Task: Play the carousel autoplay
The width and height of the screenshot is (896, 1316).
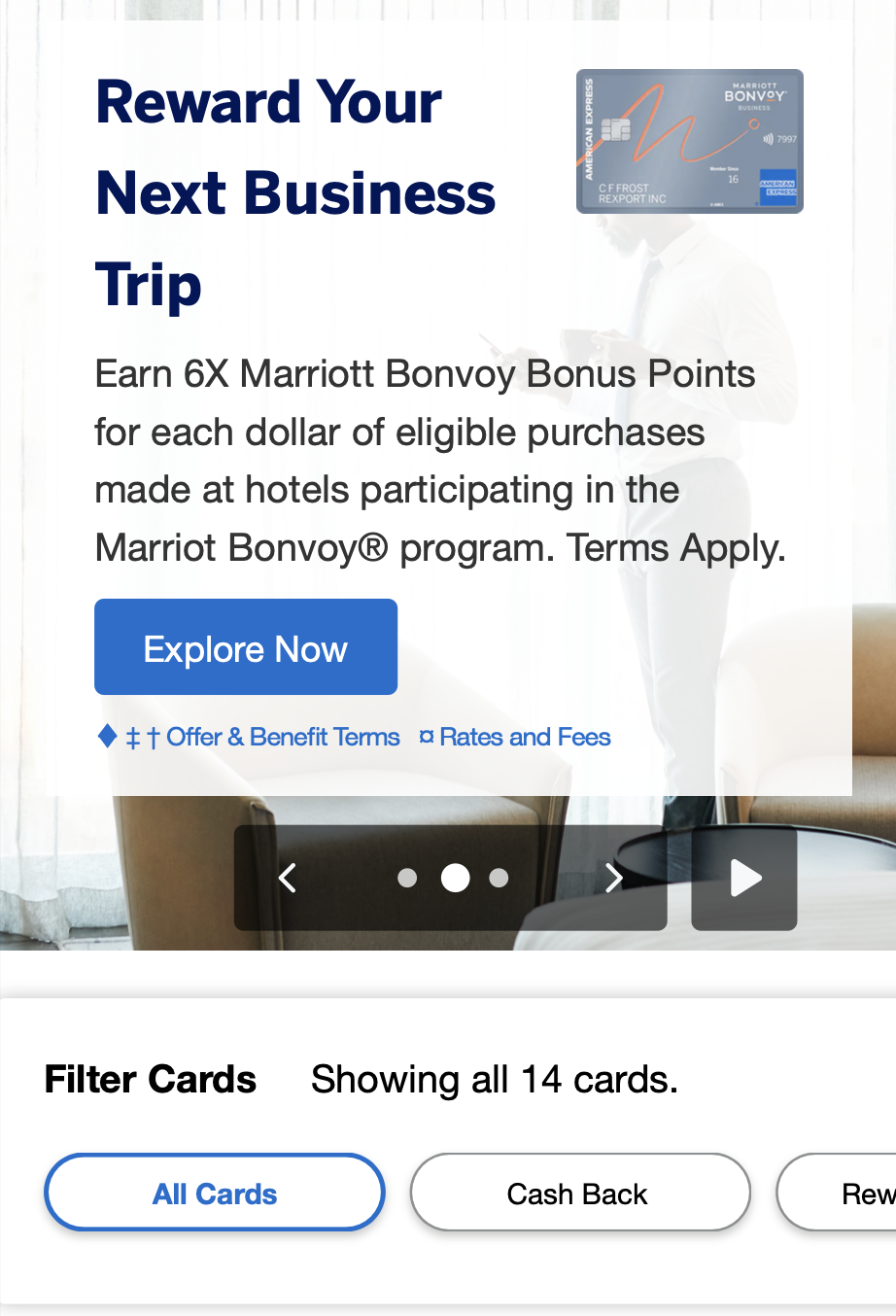Action: tap(744, 879)
